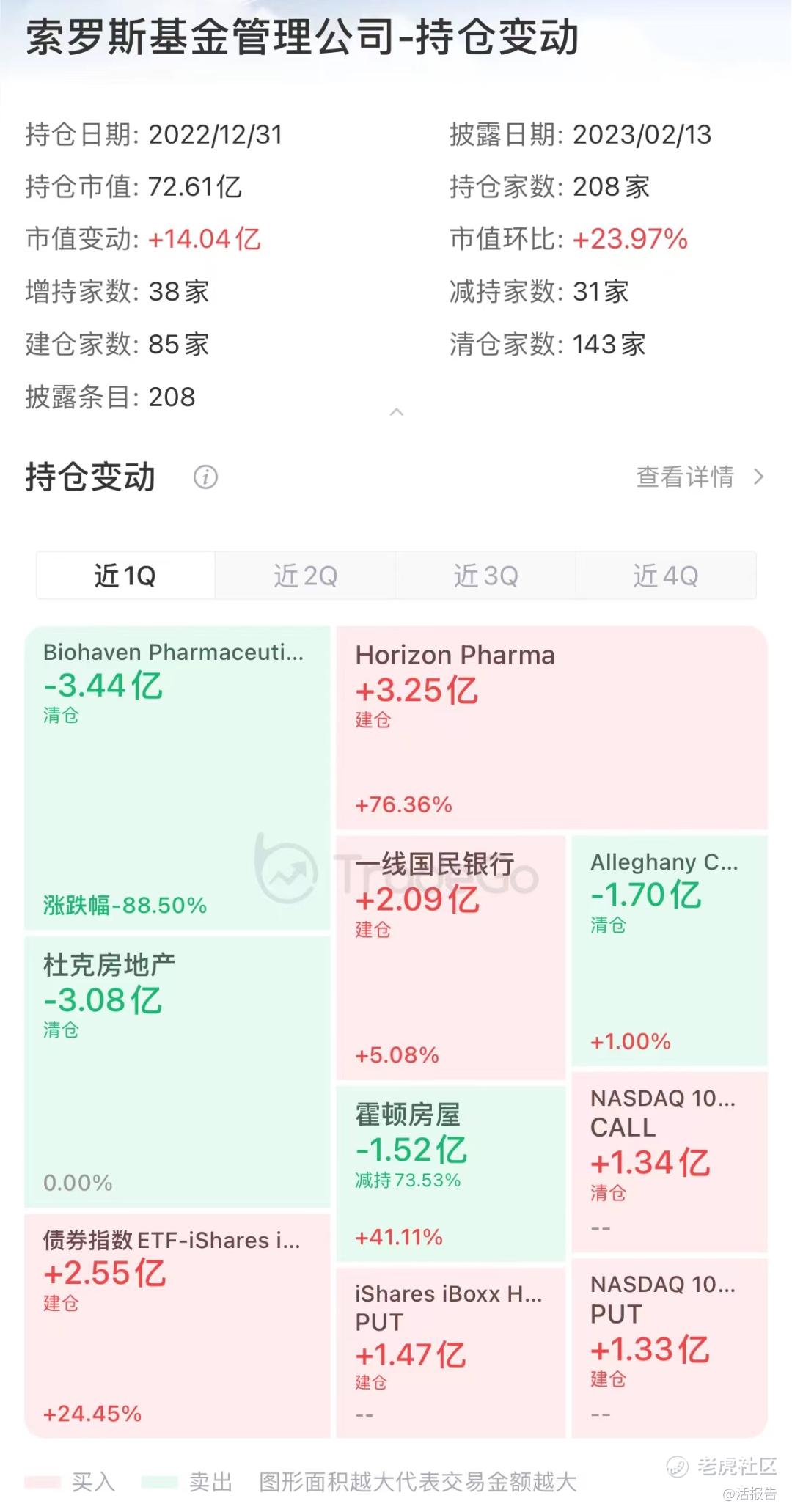Click the NASDAQ 100 CALL tile
The width and height of the screenshot is (792, 1512).
(x=670, y=1159)
